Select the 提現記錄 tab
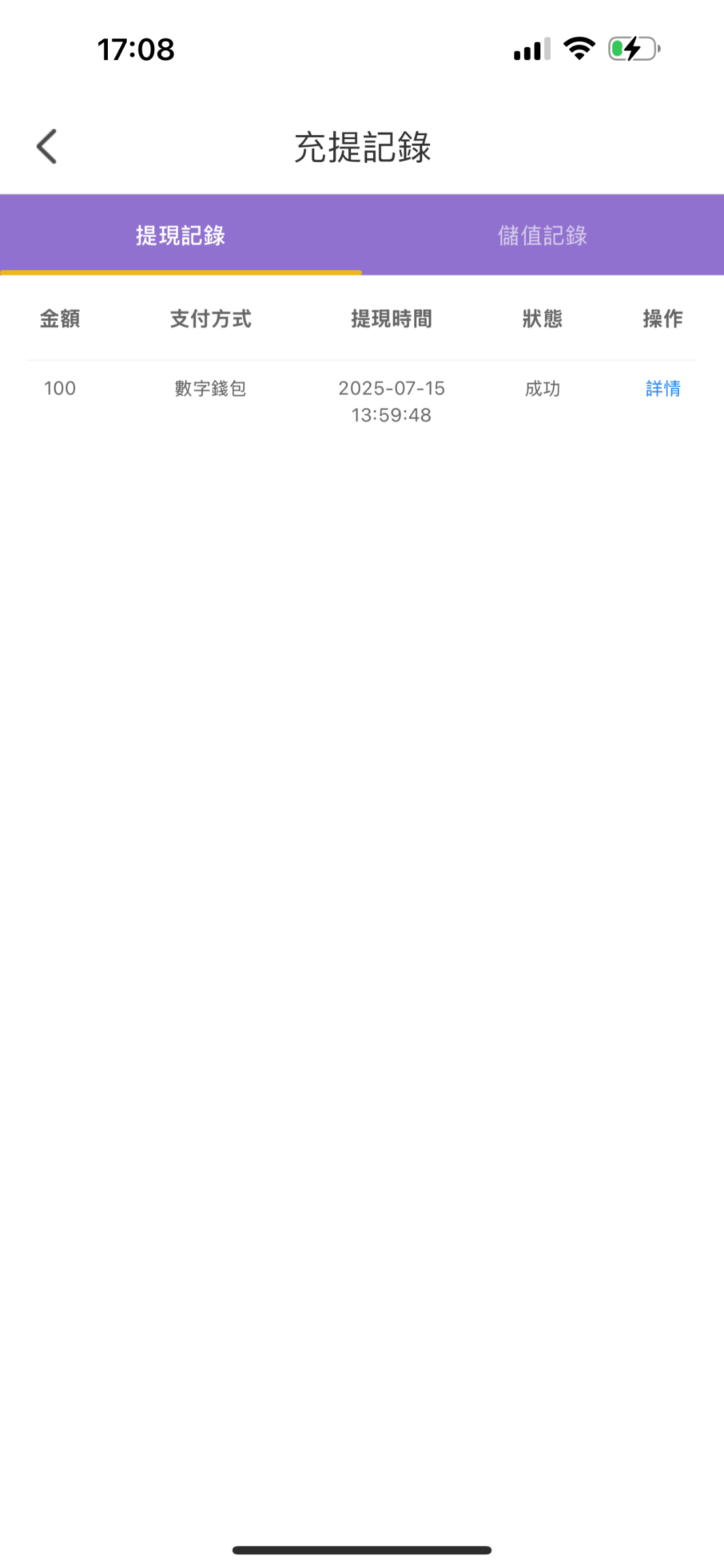 click(181, 237)
